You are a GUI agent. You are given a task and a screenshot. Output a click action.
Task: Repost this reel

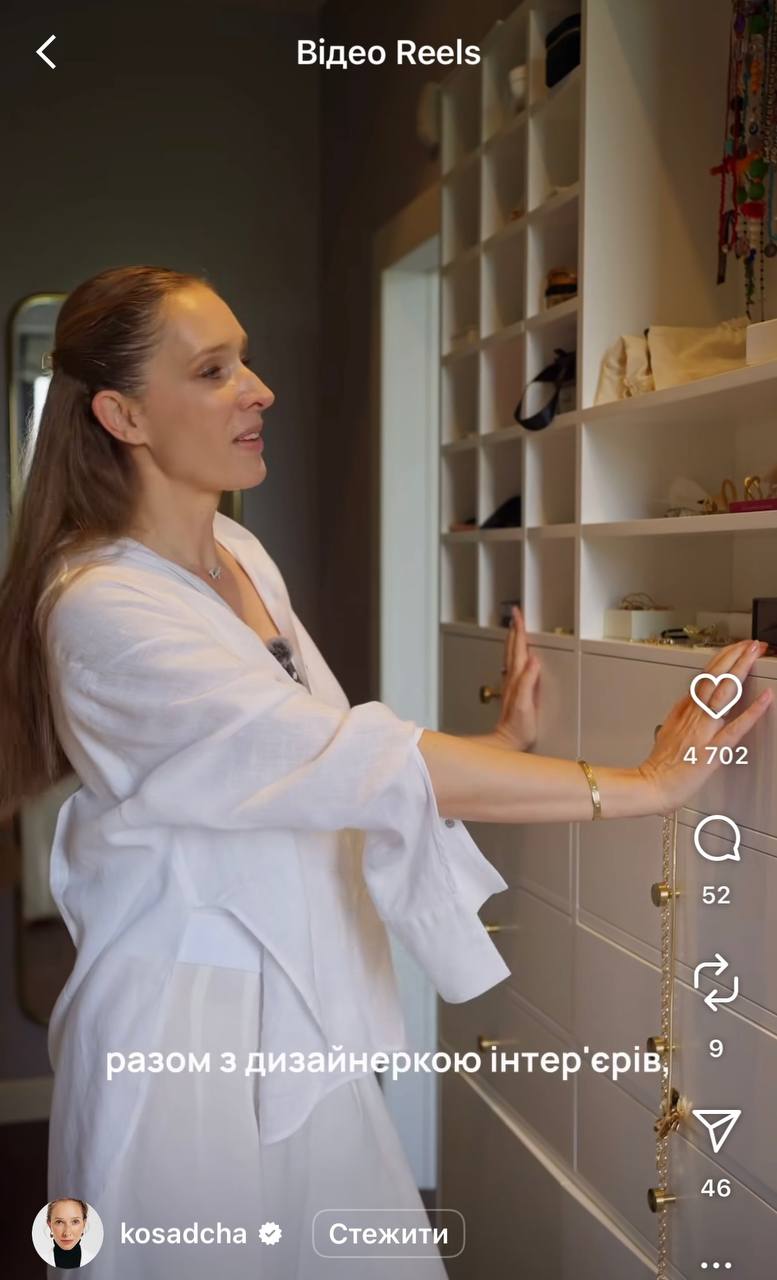pyautogui.click(x=716, y=982)
